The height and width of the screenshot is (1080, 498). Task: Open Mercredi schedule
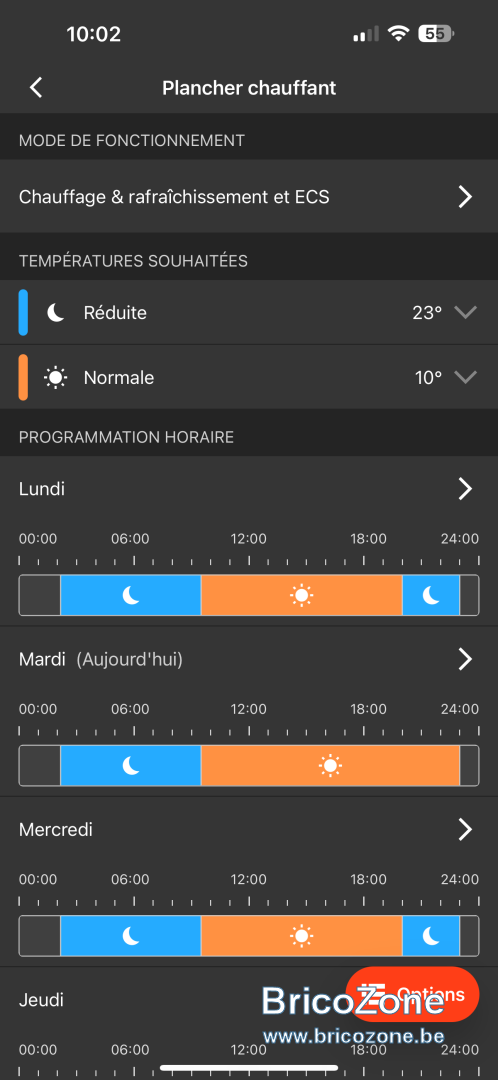[249, 830]
